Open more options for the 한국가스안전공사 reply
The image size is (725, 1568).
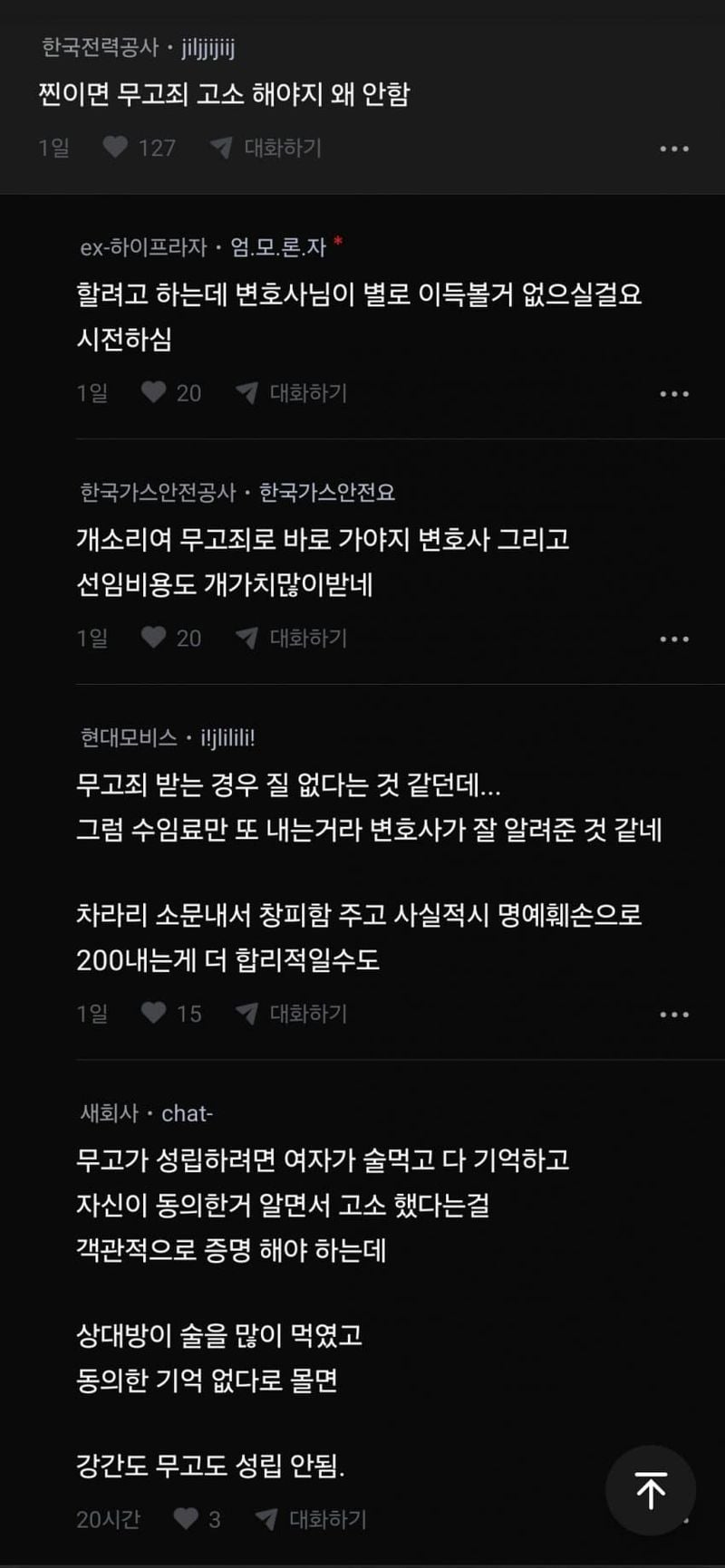tap(674, 640)
